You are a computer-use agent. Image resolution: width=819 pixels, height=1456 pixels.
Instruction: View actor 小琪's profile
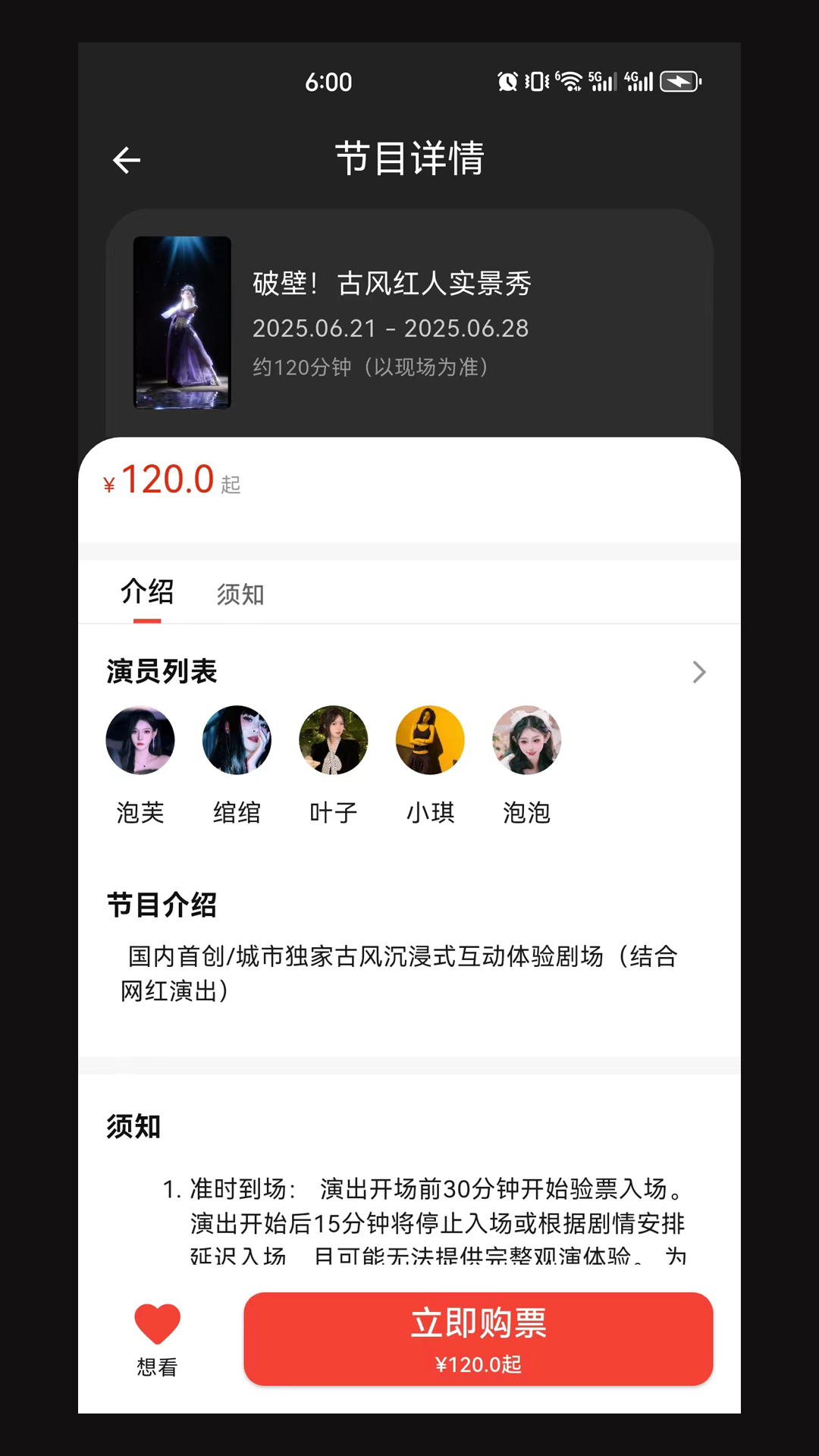[430, 740]
